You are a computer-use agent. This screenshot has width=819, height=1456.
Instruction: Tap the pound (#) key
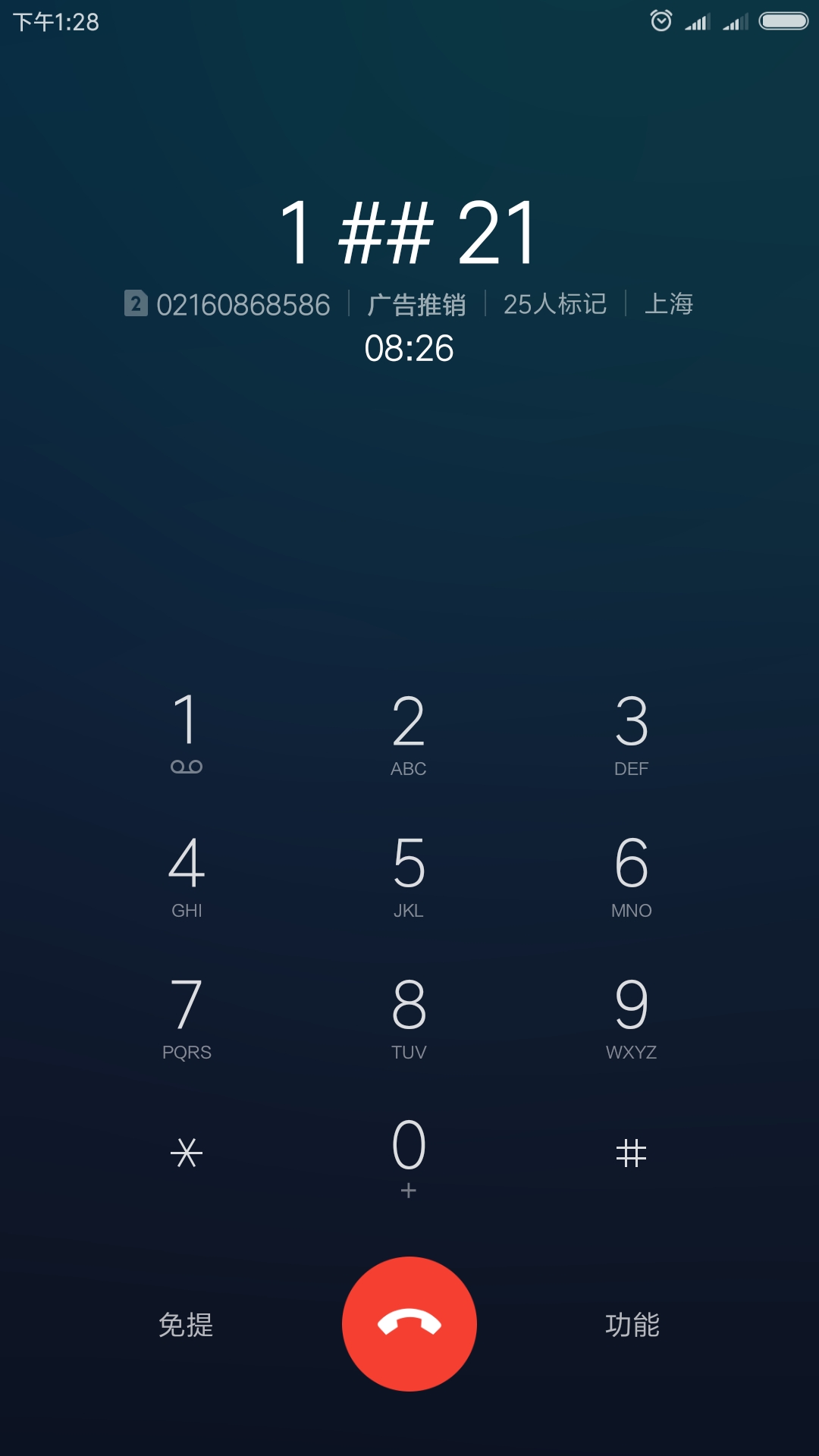tap(631, 1153)
